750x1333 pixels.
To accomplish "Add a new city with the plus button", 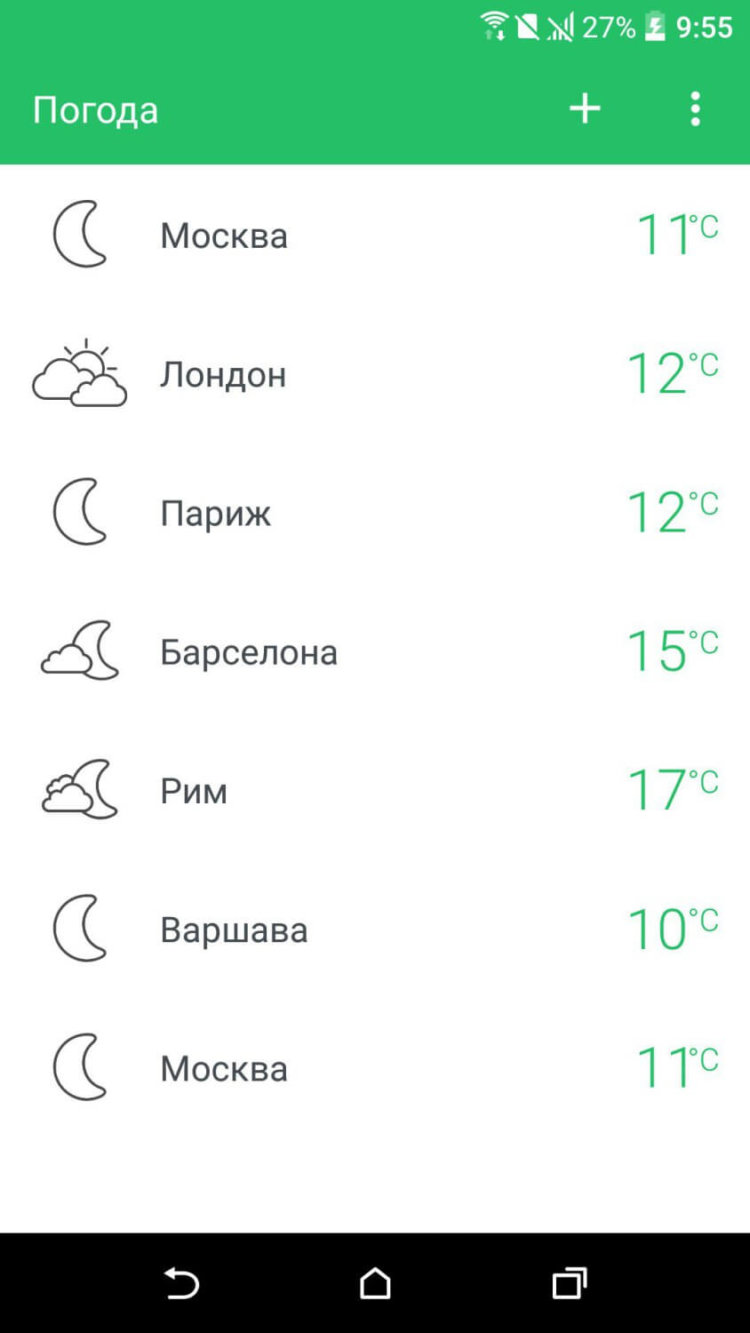I will 584,110.
